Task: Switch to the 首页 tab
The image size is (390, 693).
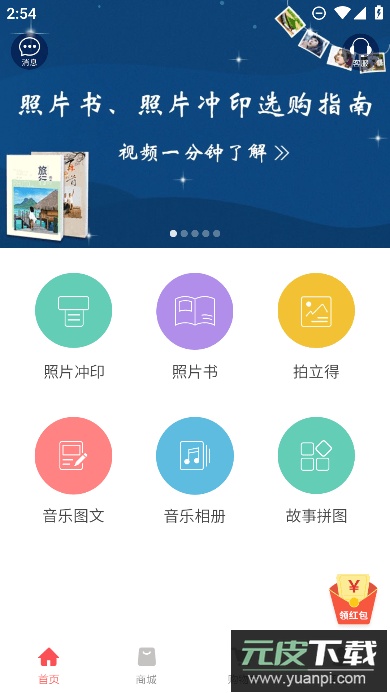Action: click(x=49, y=665)
